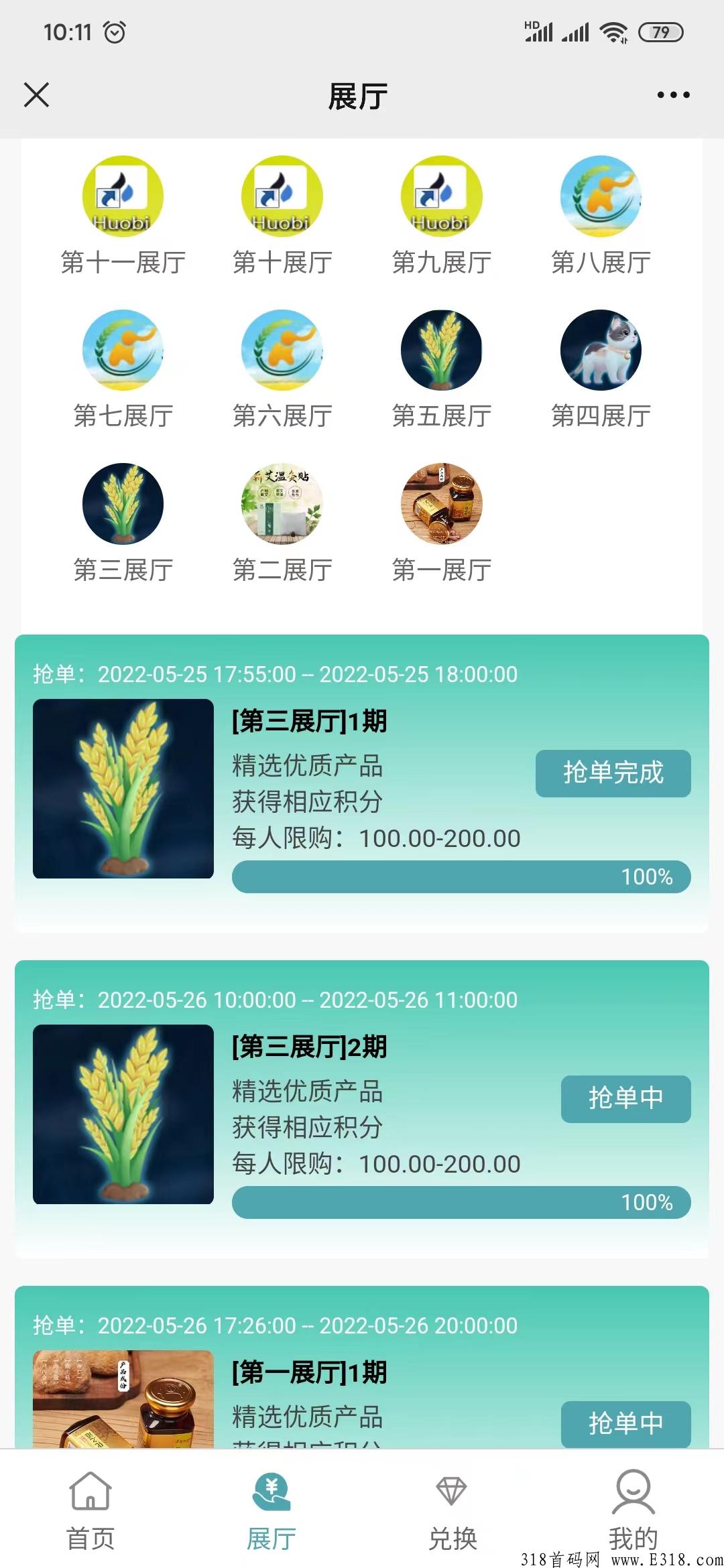Close the 展厅 page with the X
This screenshot has height=1568, width=724.
point(36,94)
